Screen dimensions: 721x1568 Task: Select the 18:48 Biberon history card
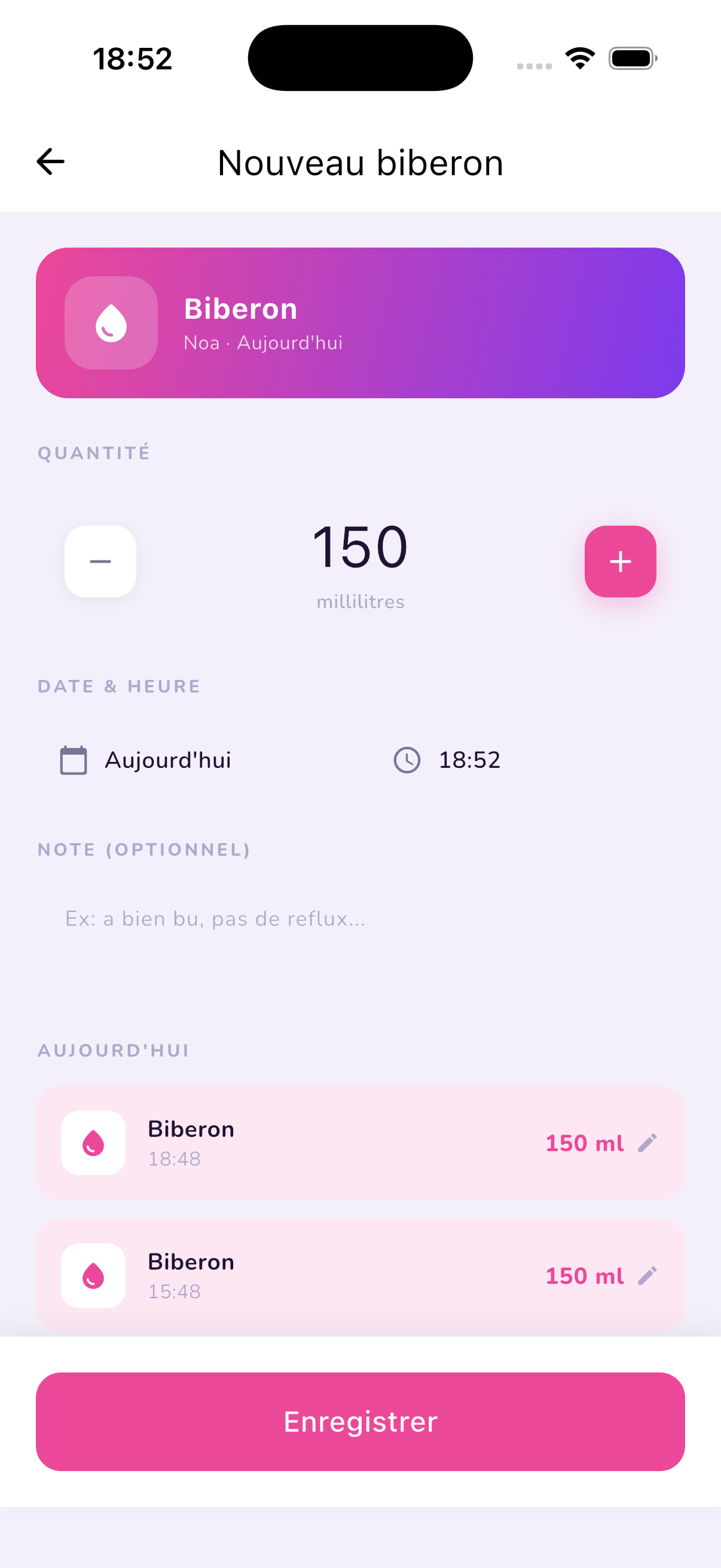tap(360, 1143)
